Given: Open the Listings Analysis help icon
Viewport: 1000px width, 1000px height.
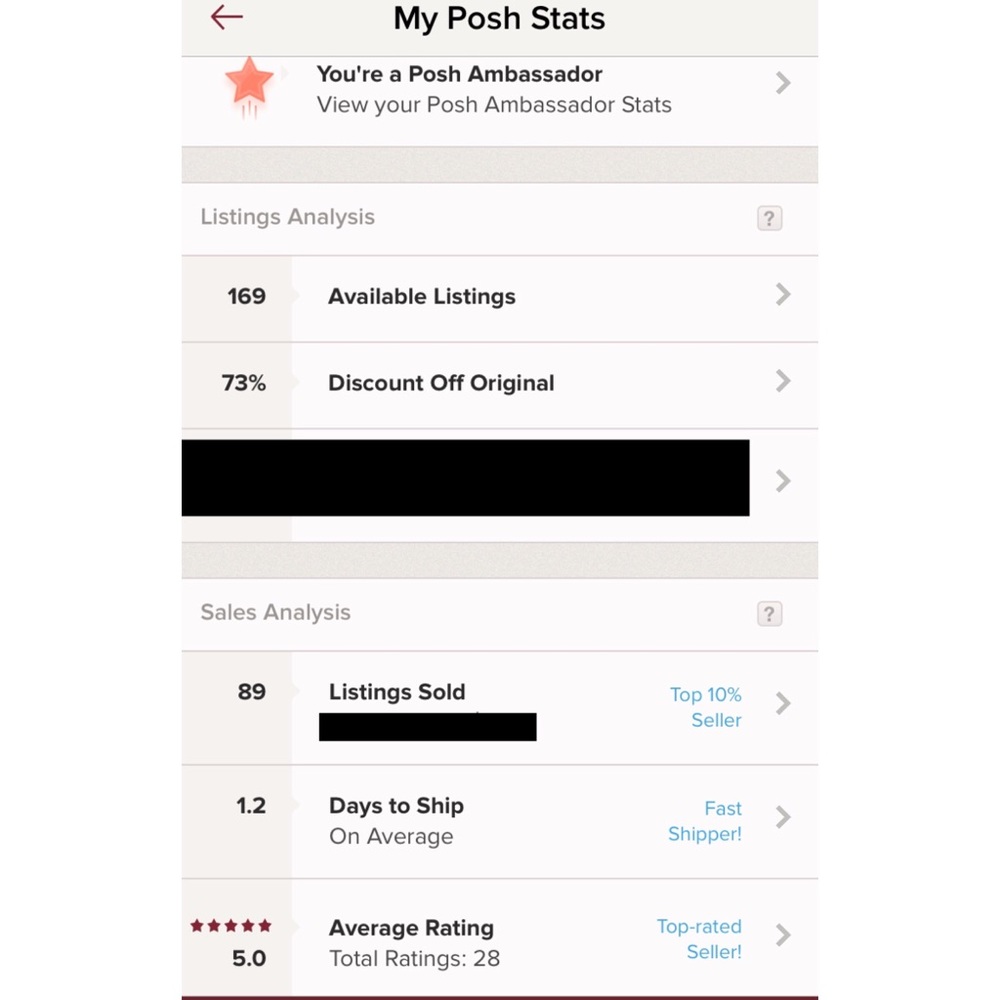Looking at the screenshot, I should click(769, 218).
